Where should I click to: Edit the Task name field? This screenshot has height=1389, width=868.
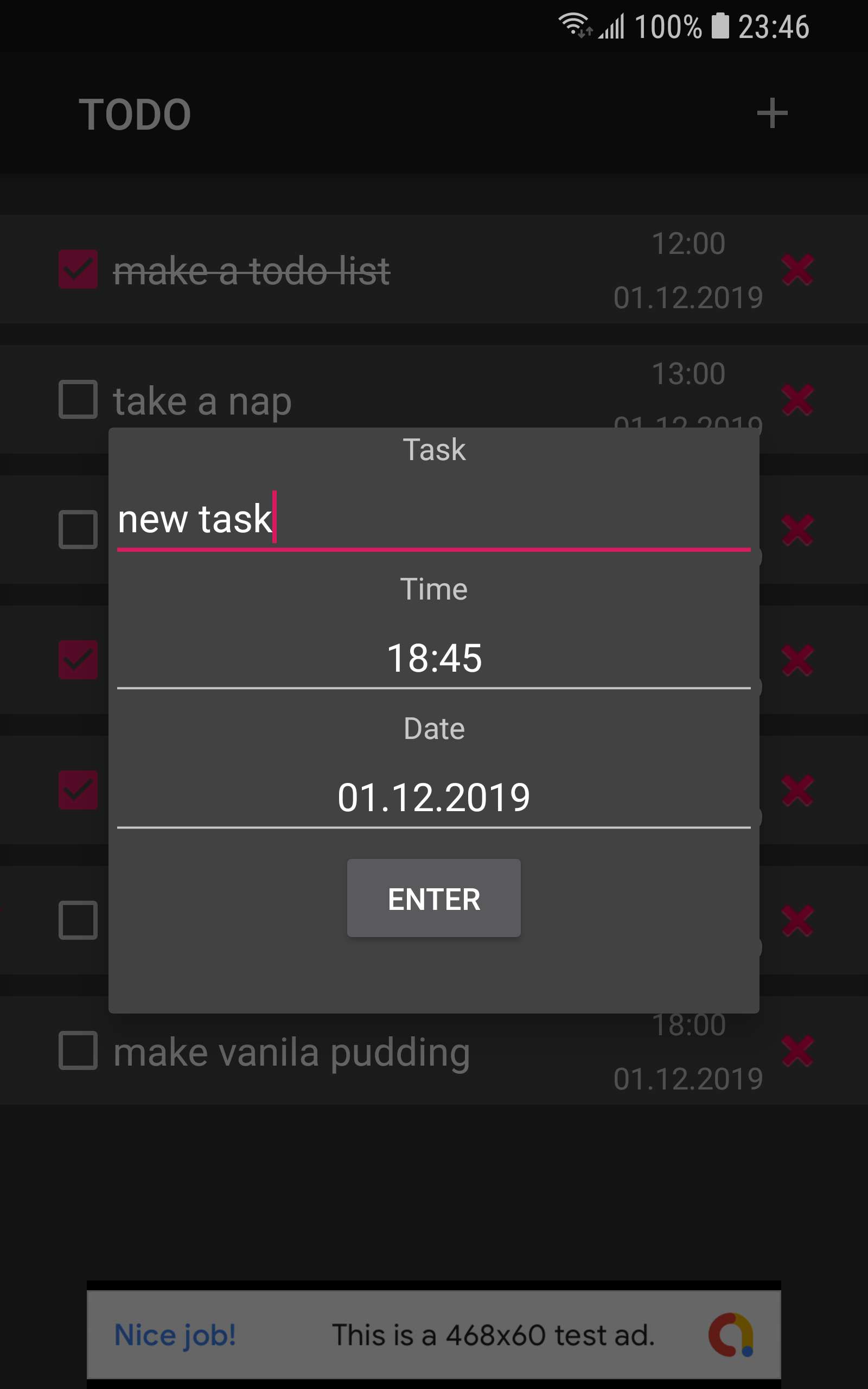click(x=433, y=519)
